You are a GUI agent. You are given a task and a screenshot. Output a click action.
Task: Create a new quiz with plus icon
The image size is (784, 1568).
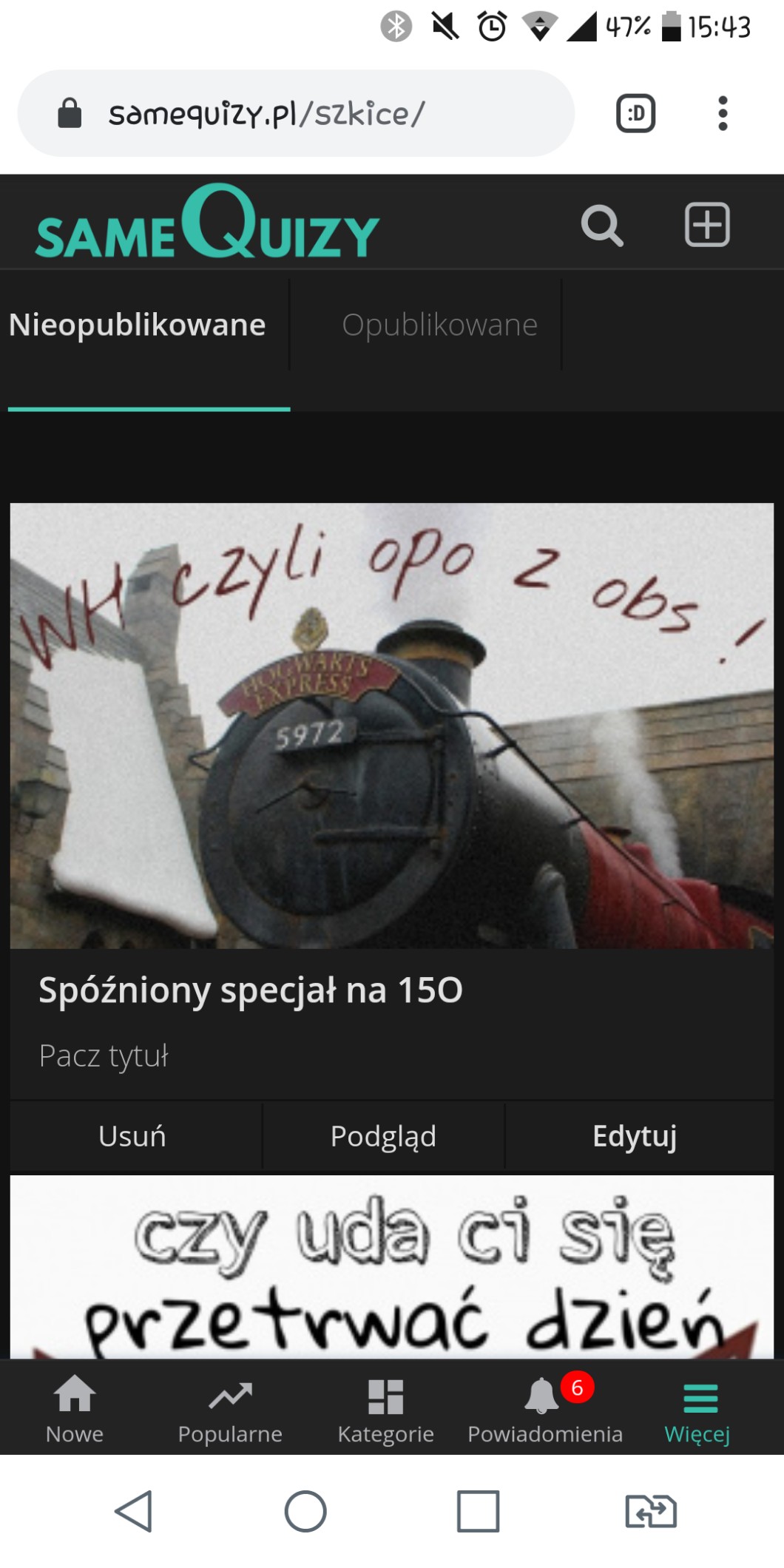[706, 224]
